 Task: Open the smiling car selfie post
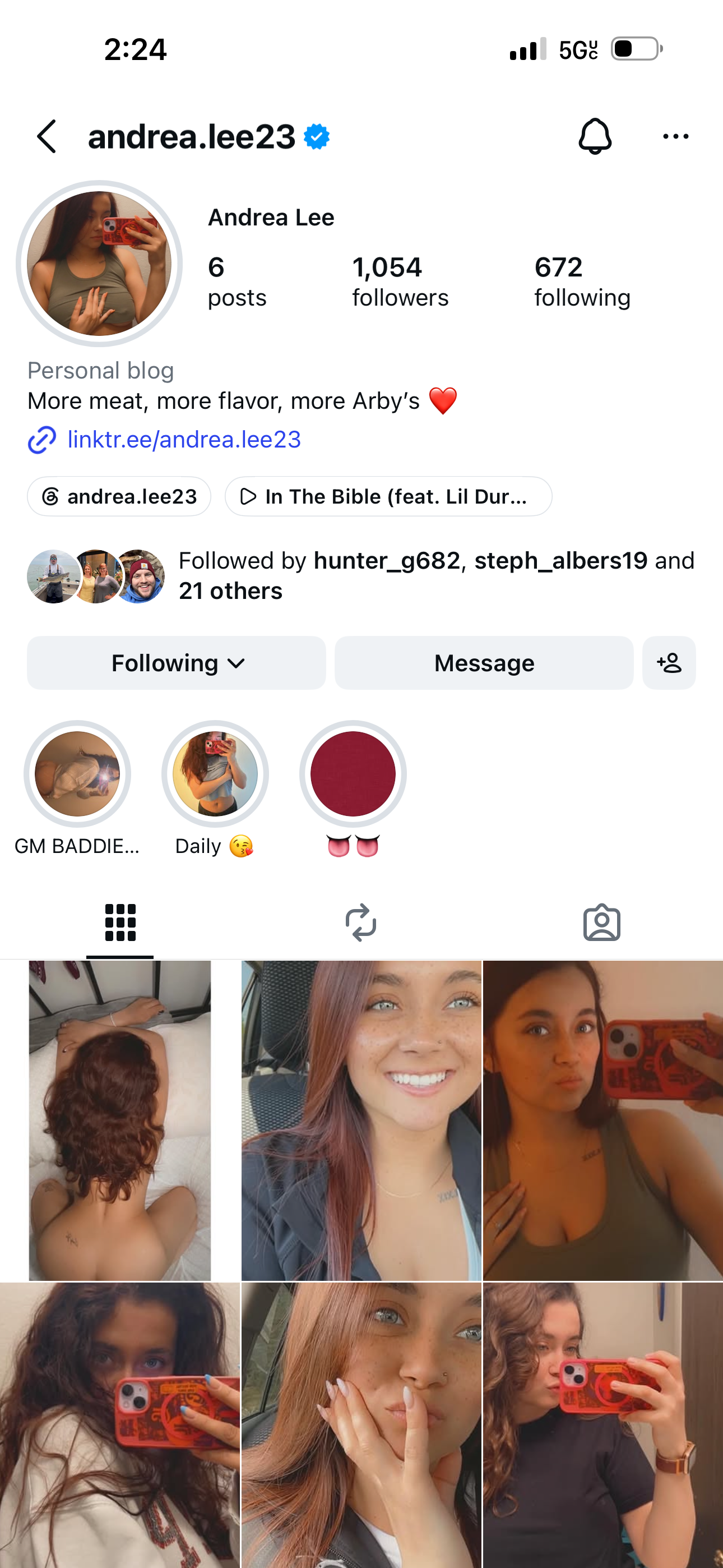[x=361, y=1120]
